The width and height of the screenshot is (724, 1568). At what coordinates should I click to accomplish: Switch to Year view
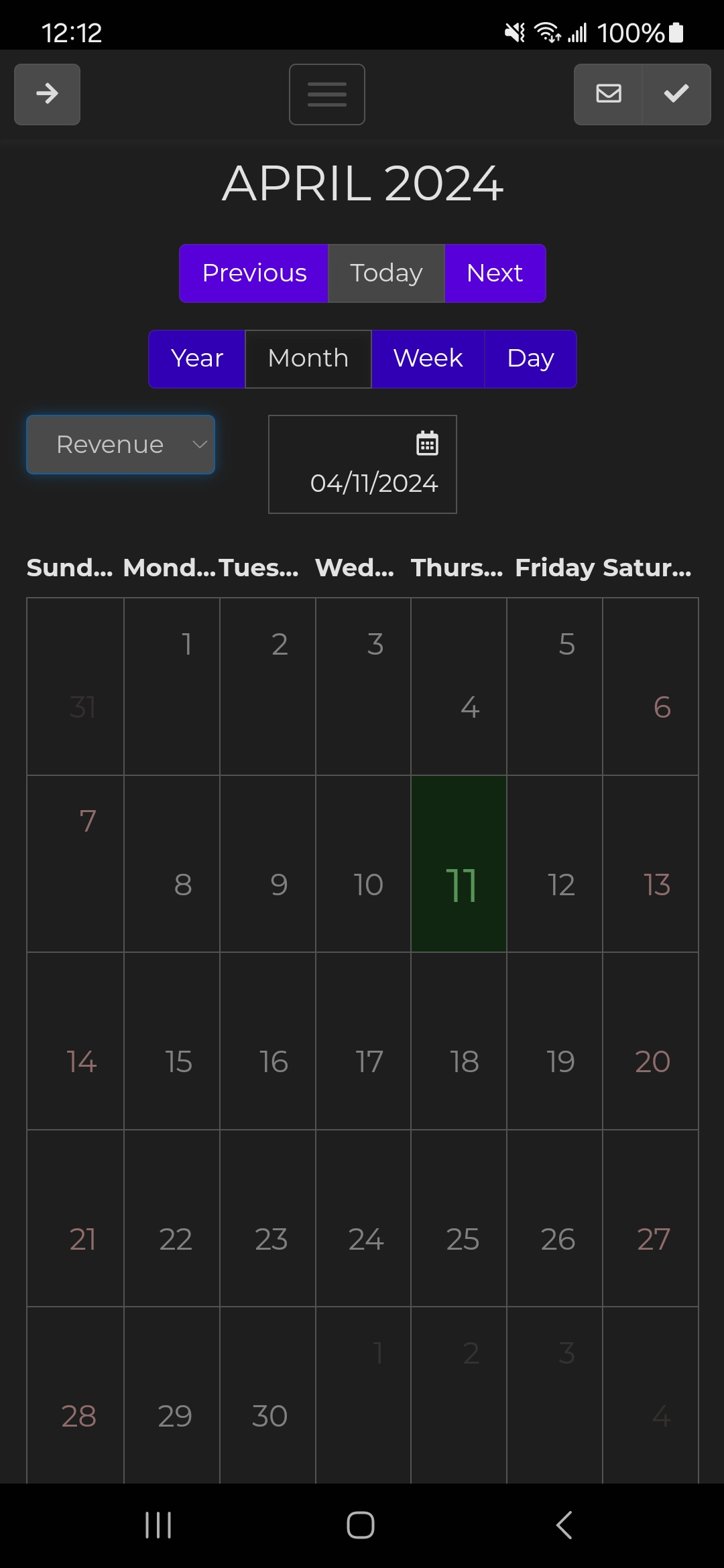(197, 358)
